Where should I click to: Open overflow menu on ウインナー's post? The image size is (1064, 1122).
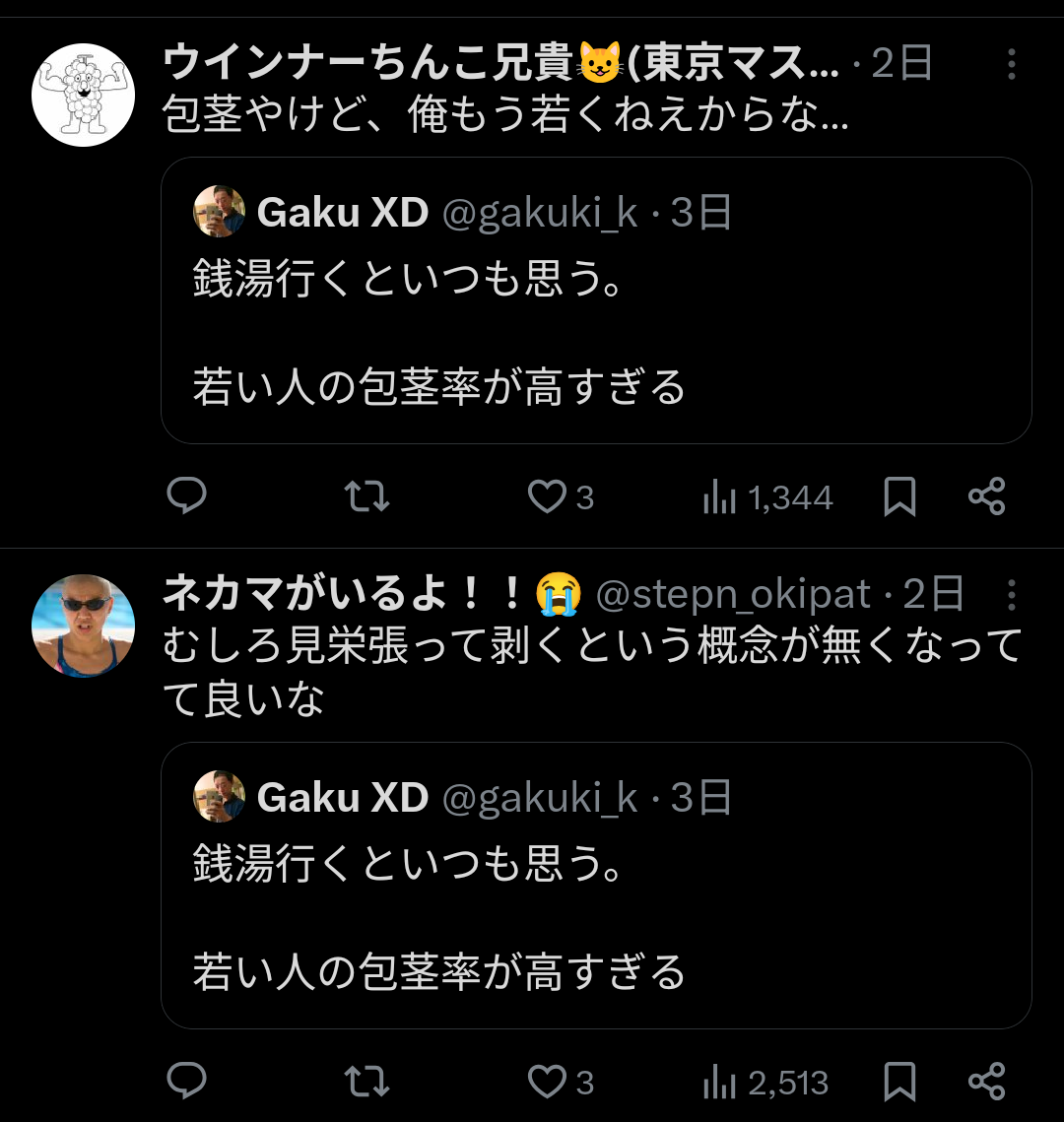tap(1011, 65)
